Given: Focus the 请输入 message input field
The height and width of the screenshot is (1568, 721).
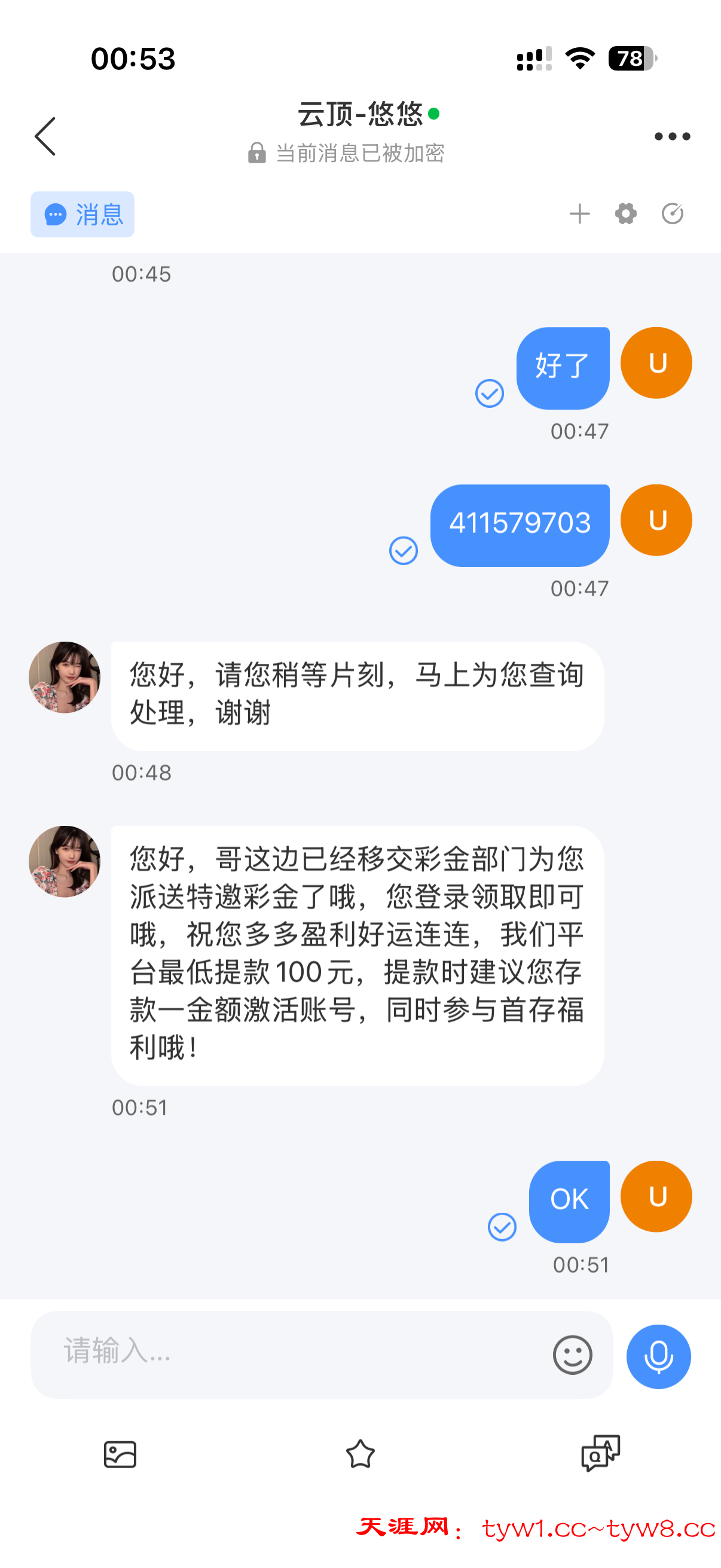Looking at the screenshot, I should coord(292,1355).
